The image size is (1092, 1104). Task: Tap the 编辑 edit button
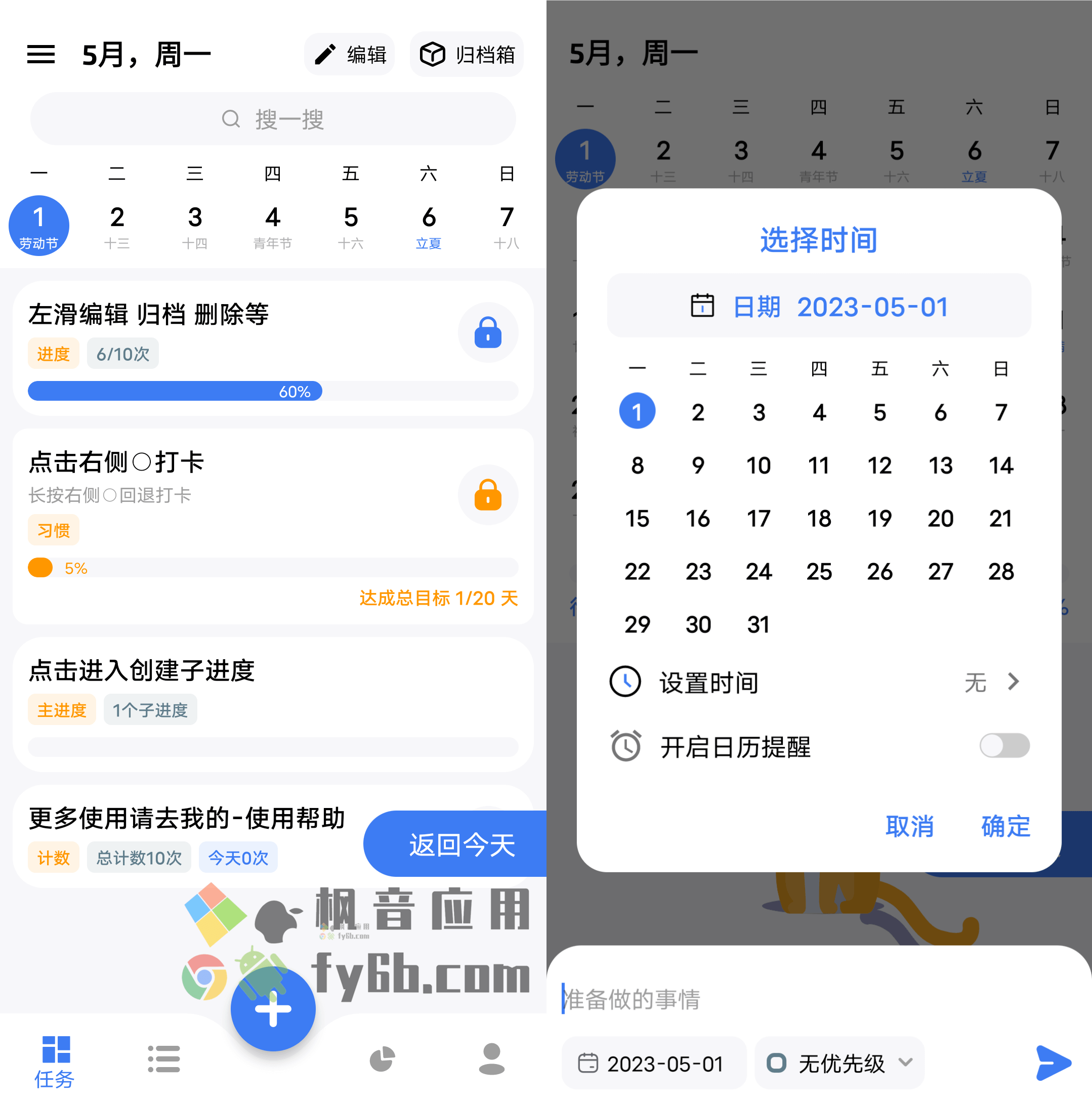[x=350, y=55]
